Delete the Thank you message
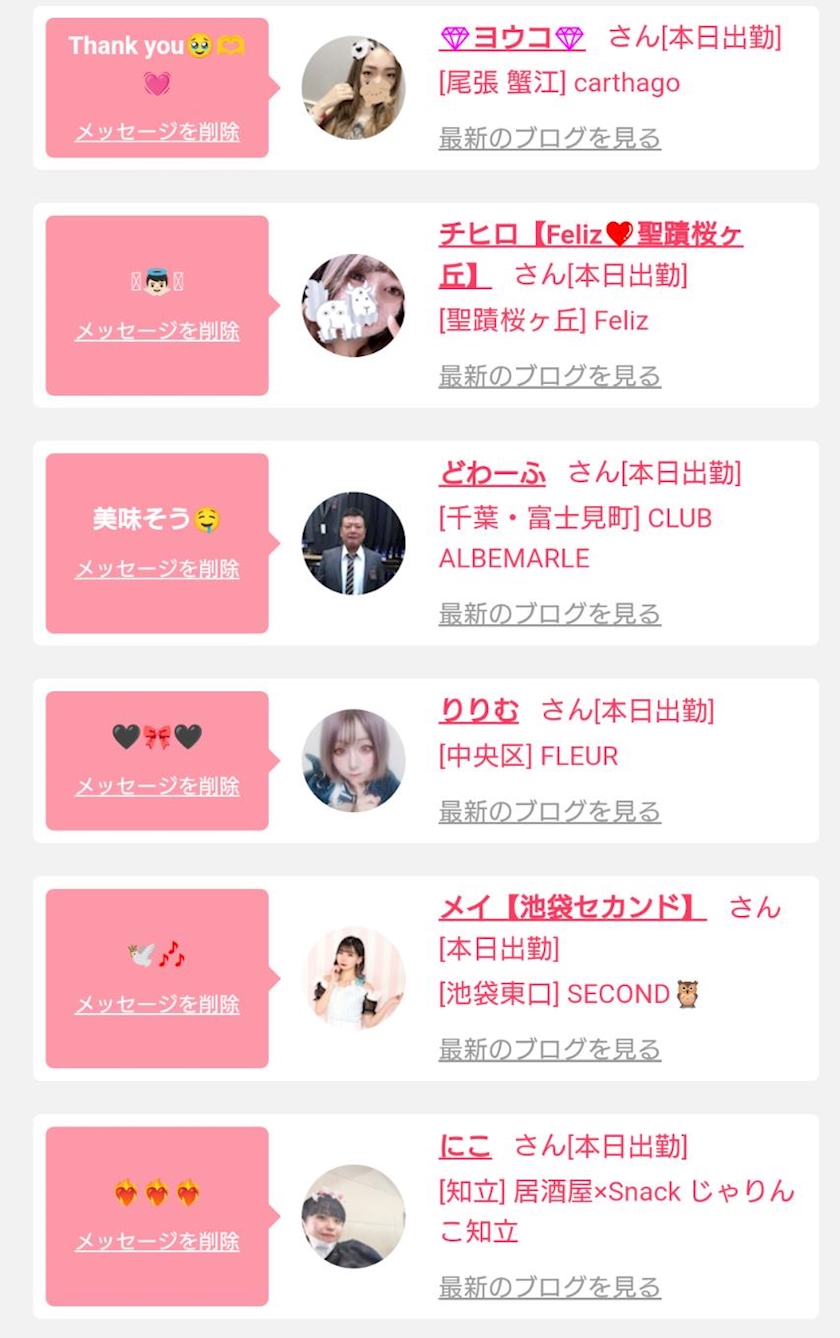The height and width of the screenshot is (1338, 840). [157, 131]
